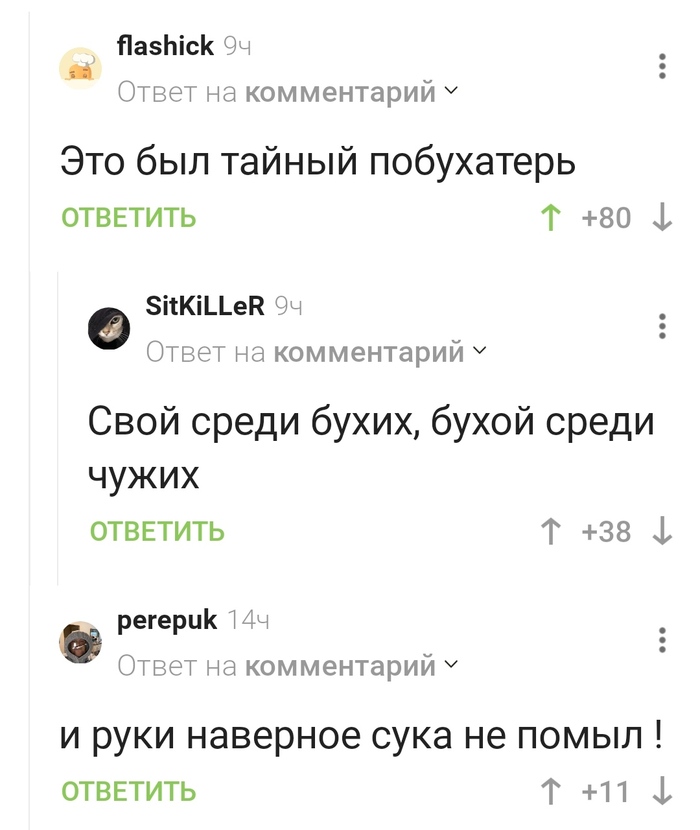
Task: View SitKiLLeR's profile
Action: [205, 306]
